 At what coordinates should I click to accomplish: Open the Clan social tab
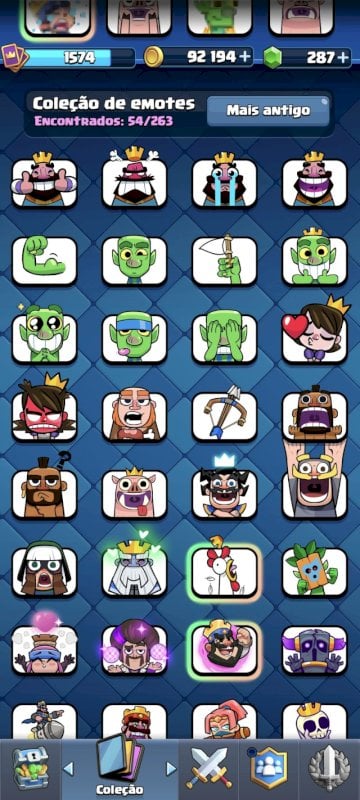[x=268, y=768]
